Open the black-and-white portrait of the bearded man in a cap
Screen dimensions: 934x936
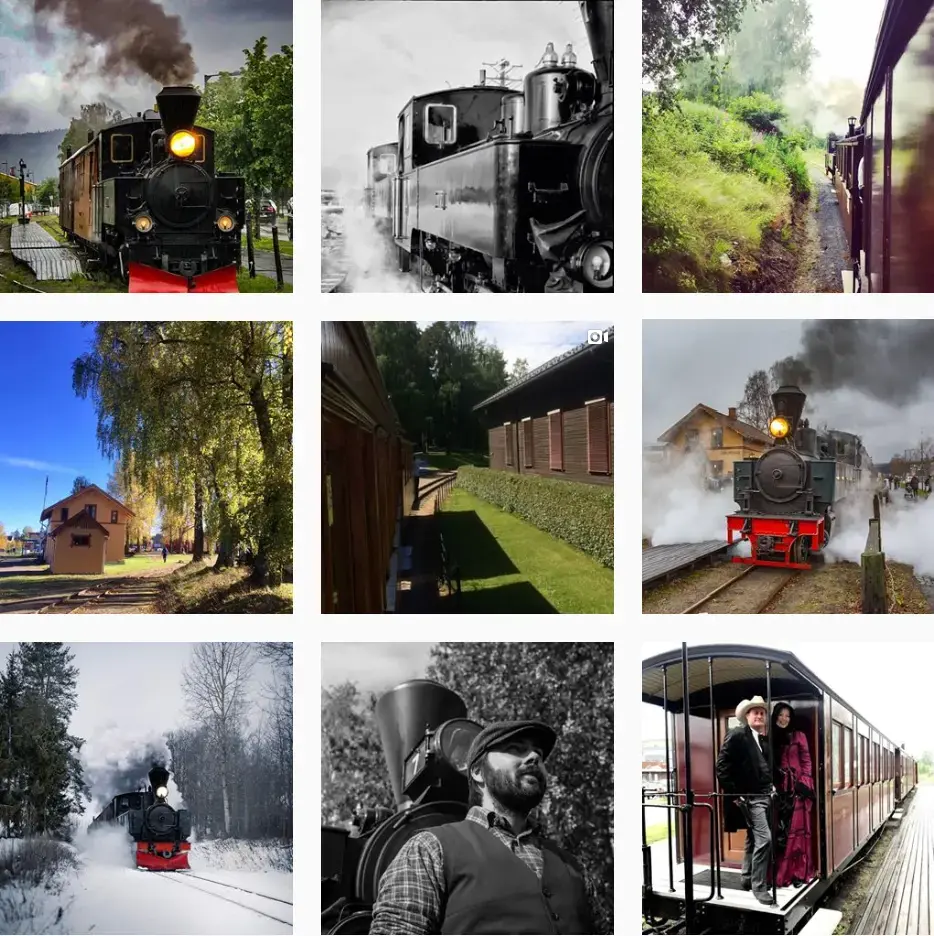[467, 788]
